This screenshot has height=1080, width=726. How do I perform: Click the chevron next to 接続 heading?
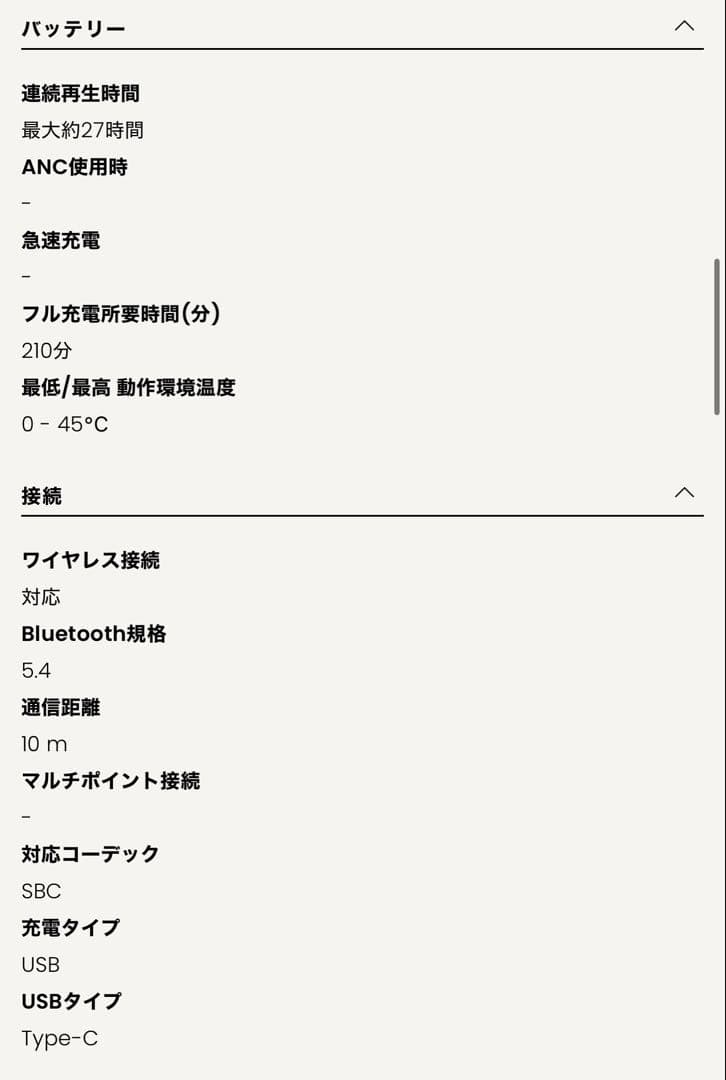pyautogui.click(x=685, y=492)
